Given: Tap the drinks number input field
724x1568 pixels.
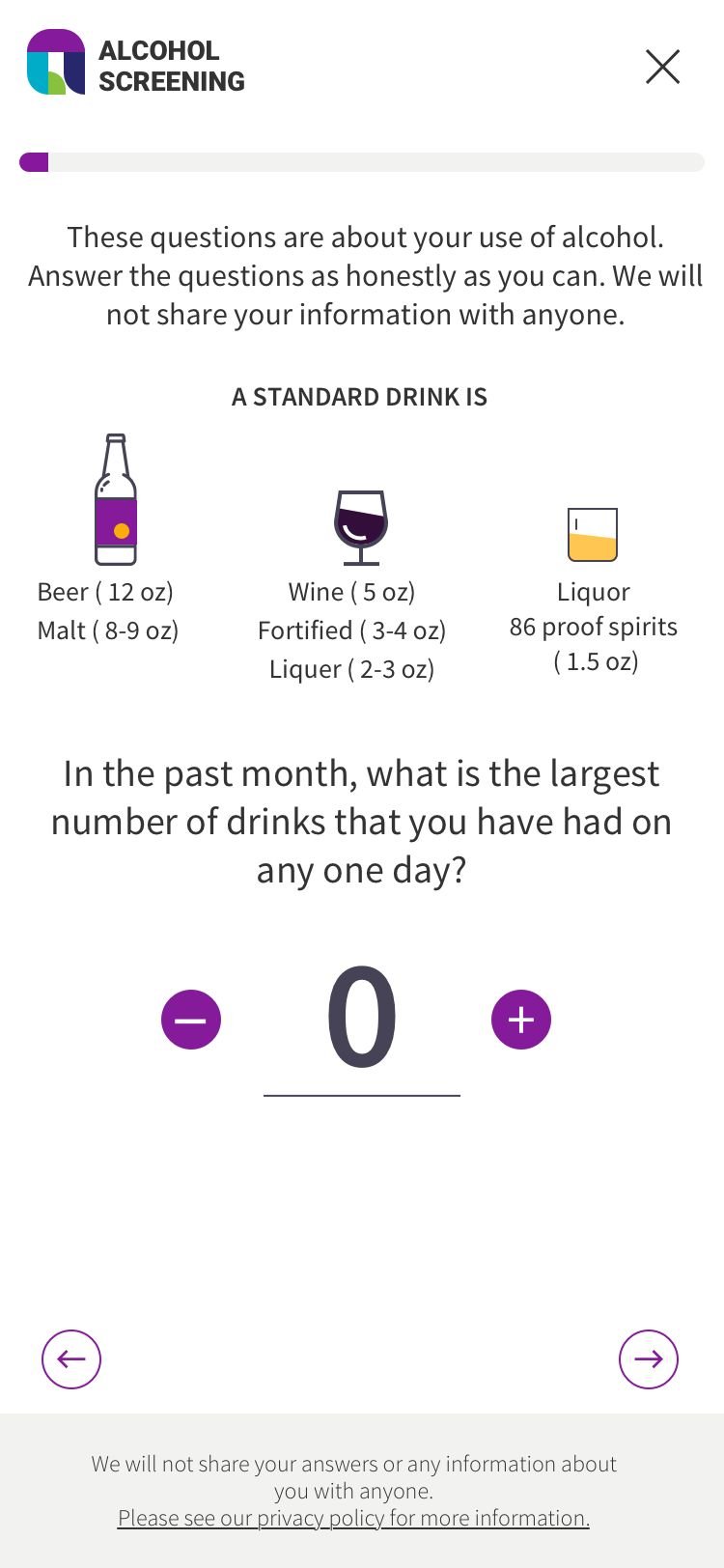Looking at the screenshot, I should click(x=362, y=1022).
